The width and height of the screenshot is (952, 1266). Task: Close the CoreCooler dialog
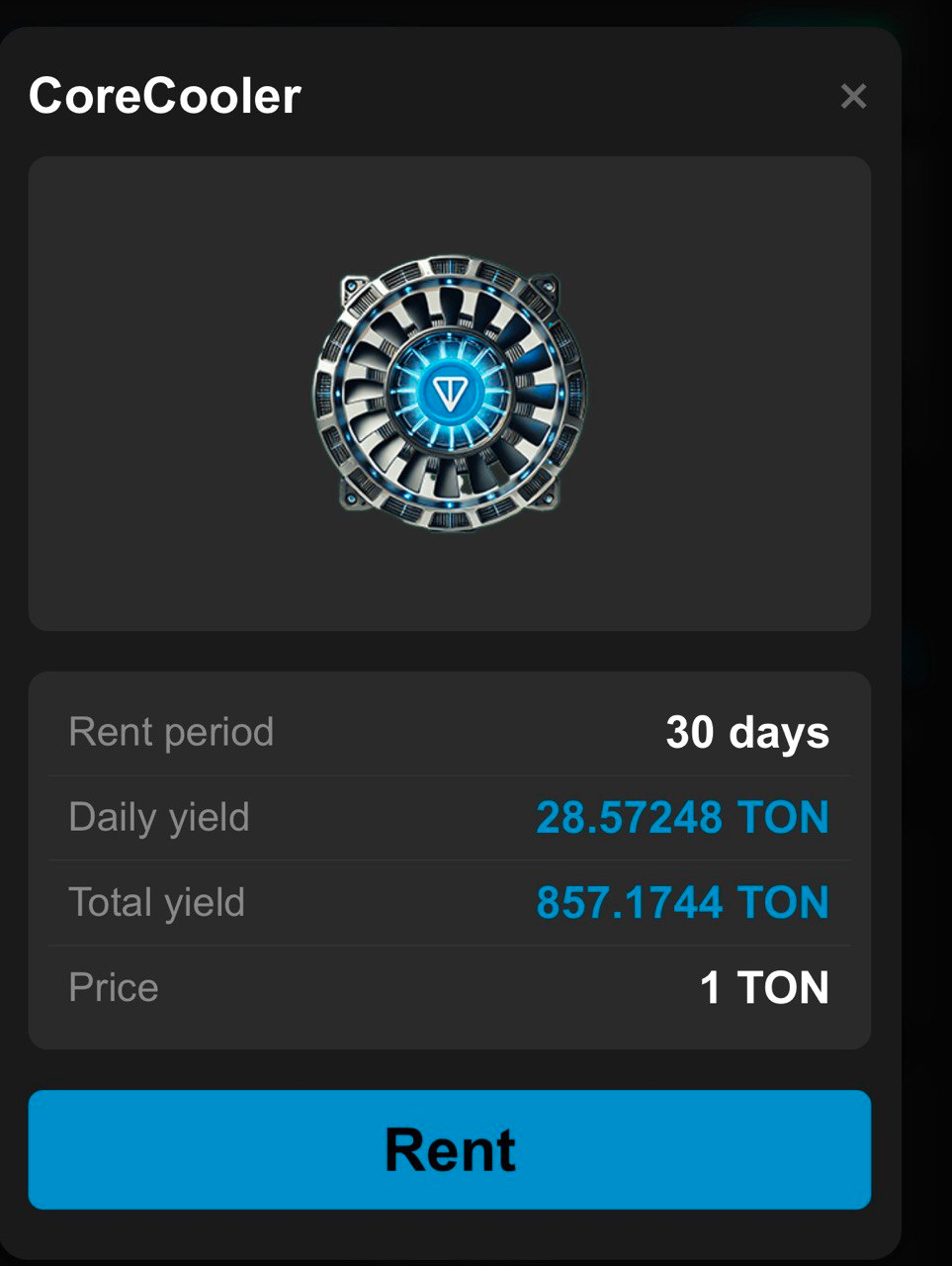point(853,96)
